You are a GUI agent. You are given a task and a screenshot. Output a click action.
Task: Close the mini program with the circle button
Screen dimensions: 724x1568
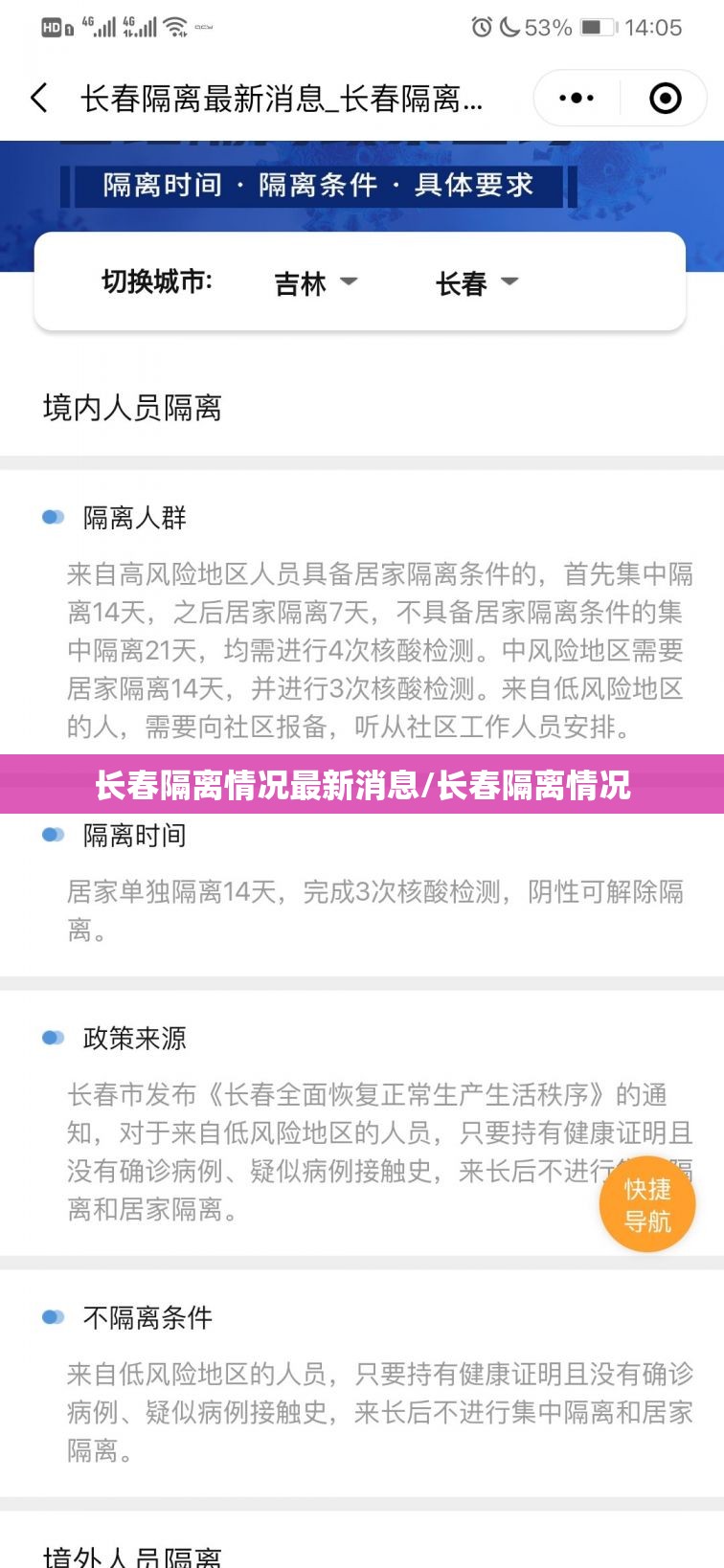(x=665, y=98)
